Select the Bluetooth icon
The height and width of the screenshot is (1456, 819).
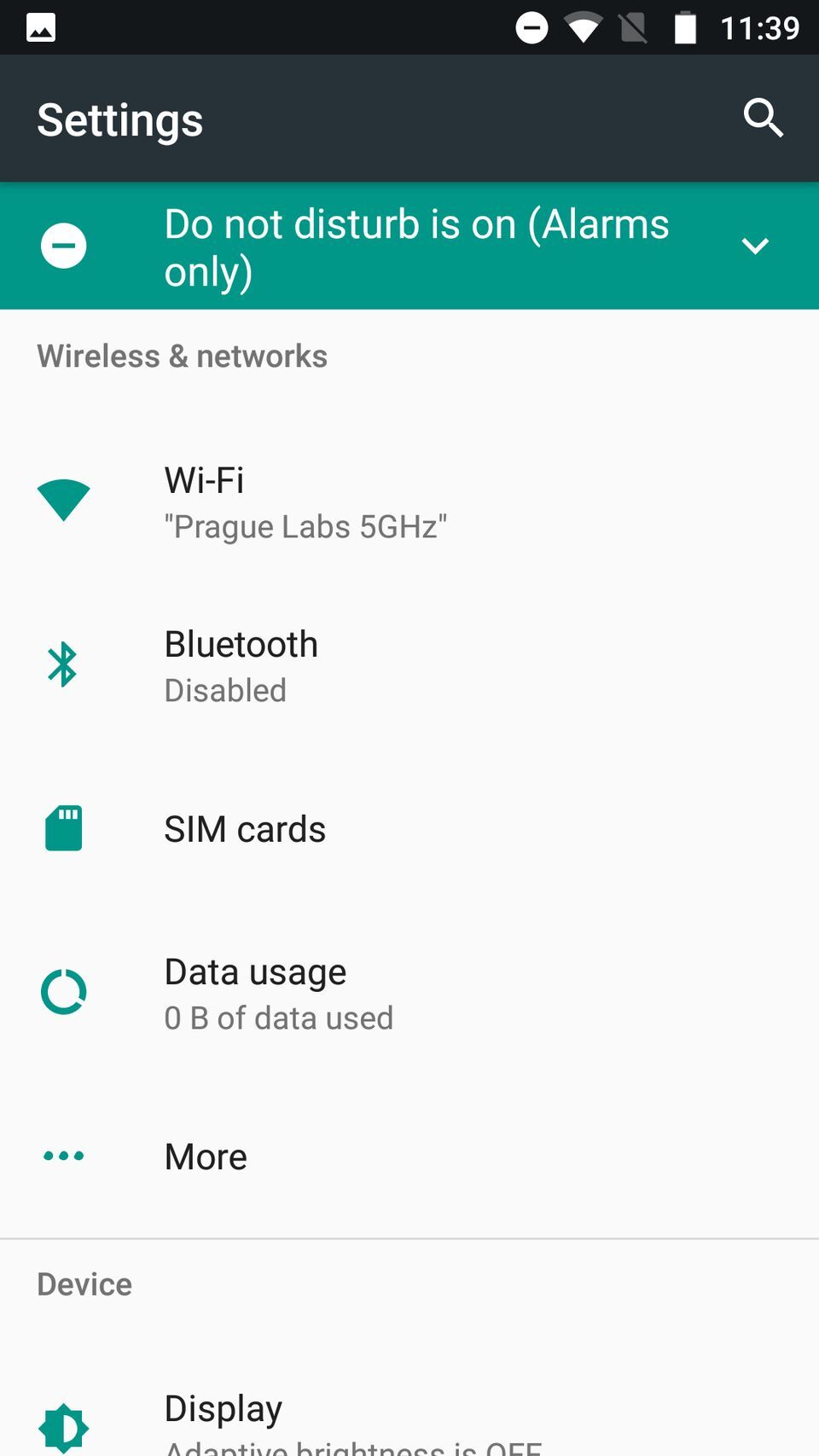[x=61, y=664]
